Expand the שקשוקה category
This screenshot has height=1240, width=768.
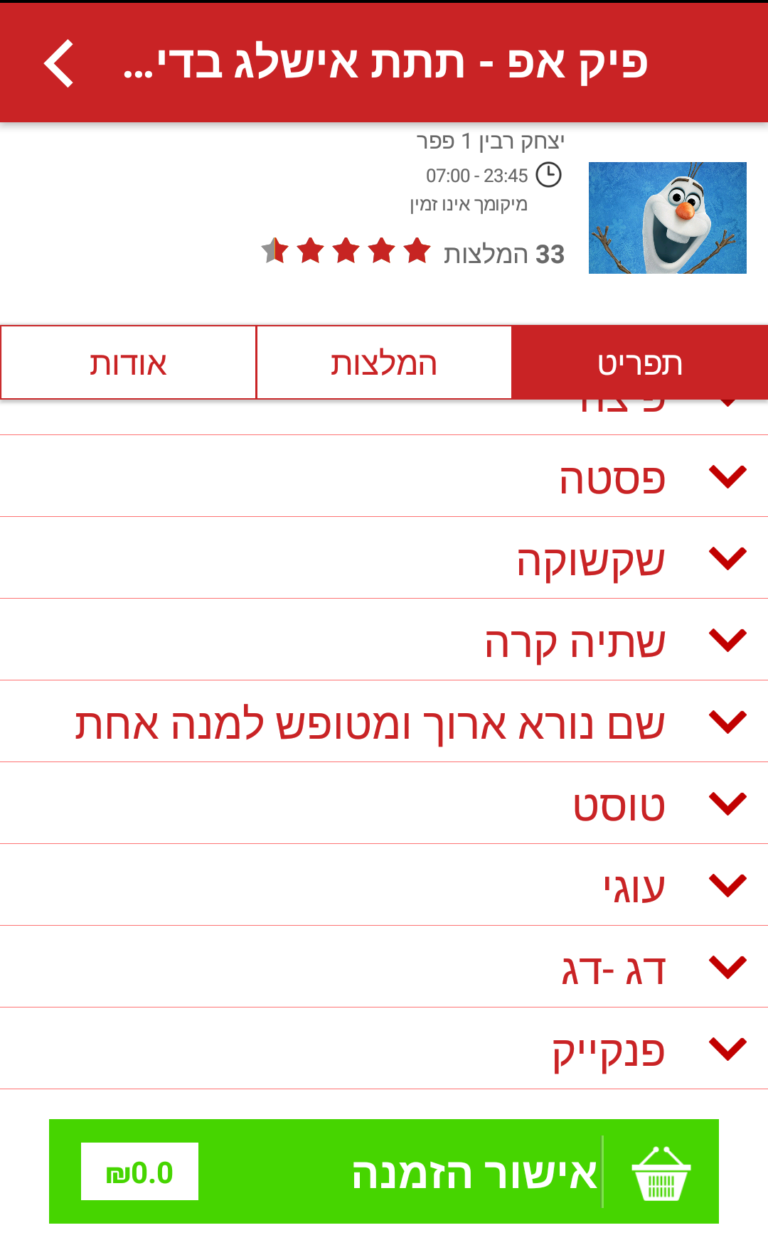click(384, 559)
